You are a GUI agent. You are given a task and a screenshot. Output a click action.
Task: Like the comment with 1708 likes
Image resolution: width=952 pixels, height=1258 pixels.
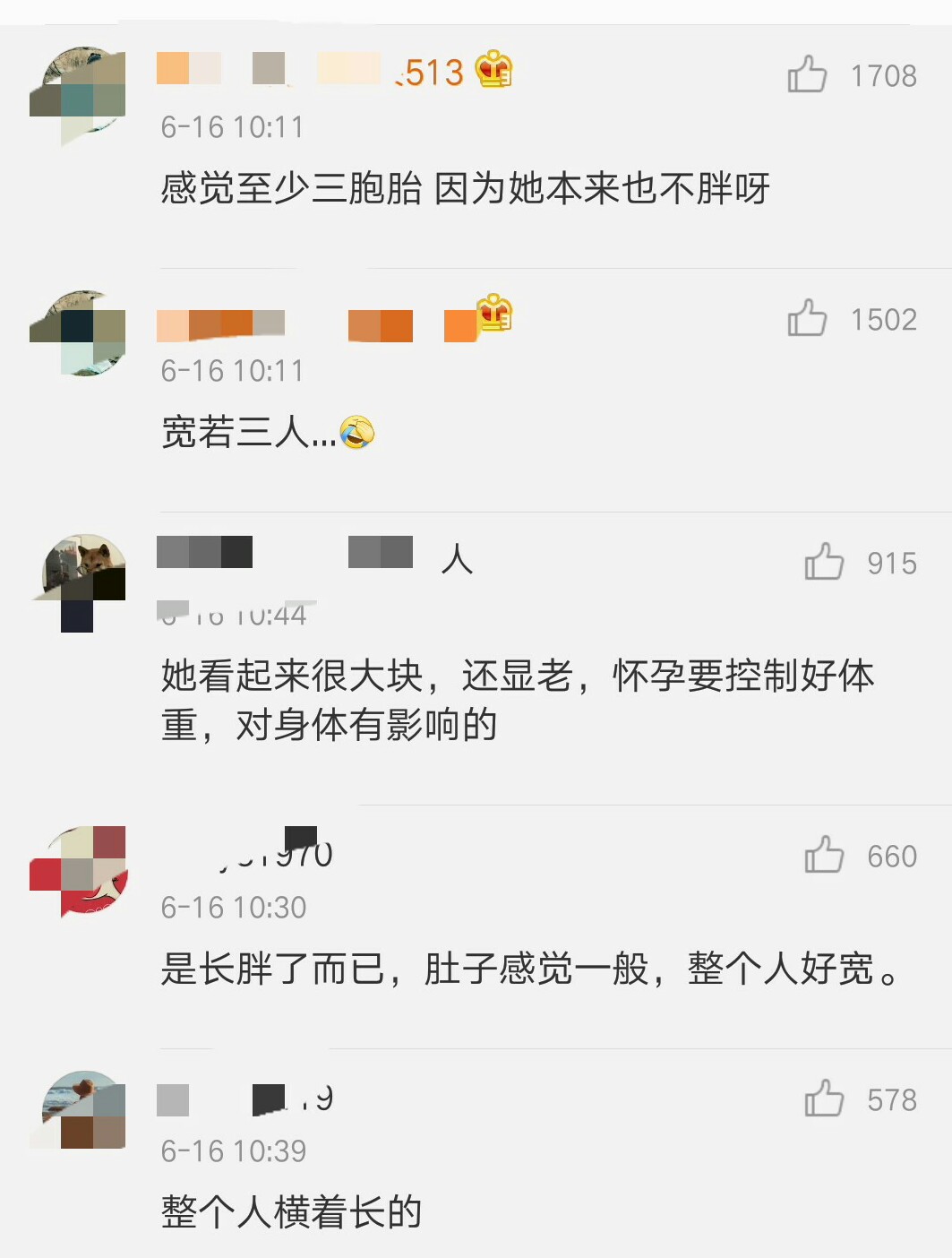pos(807,75)
